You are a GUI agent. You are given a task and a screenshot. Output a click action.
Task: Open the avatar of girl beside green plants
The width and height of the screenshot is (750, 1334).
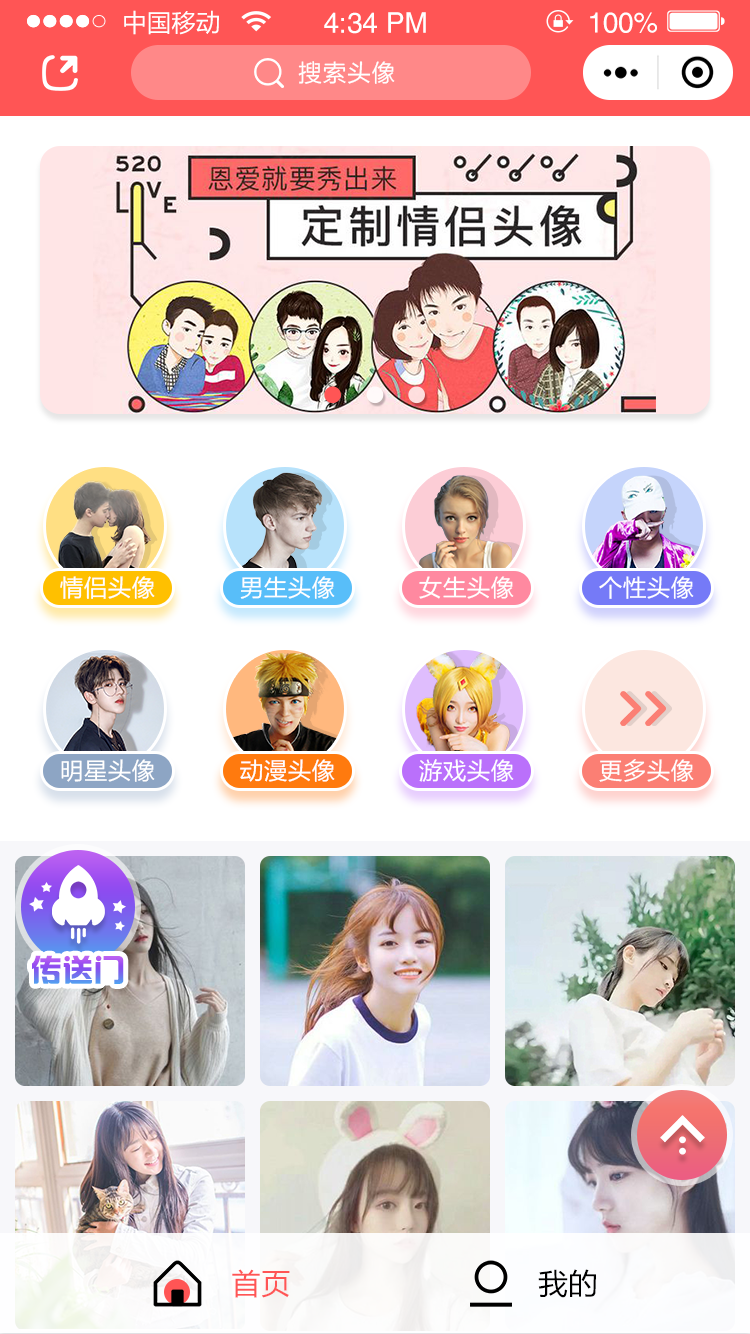[x=620, y=970]
